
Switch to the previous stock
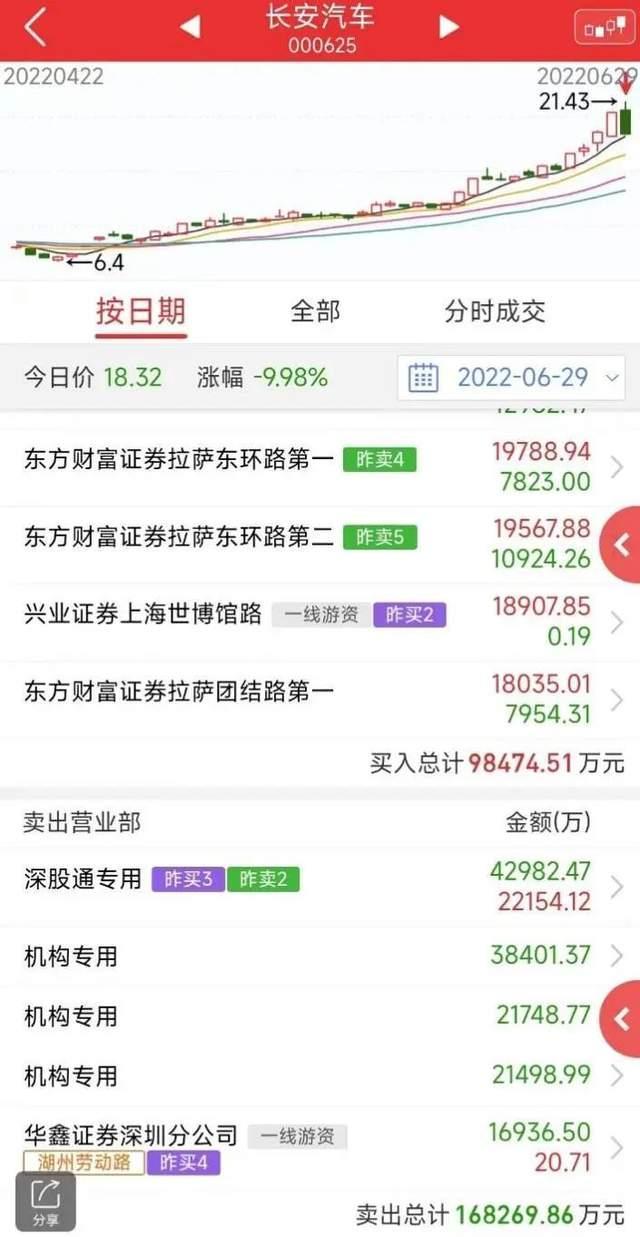tap(190, 28)
